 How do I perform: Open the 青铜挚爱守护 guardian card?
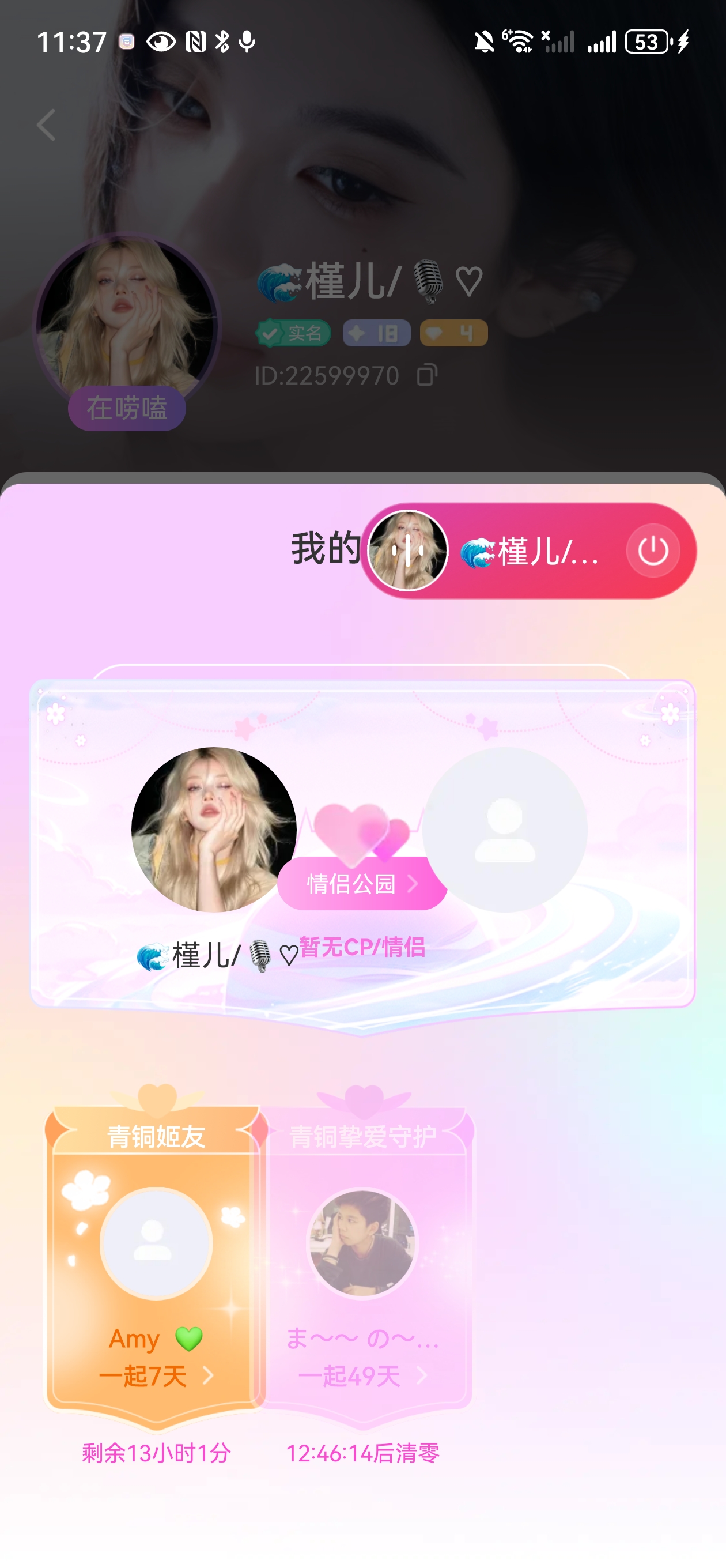coord(362,1260)
